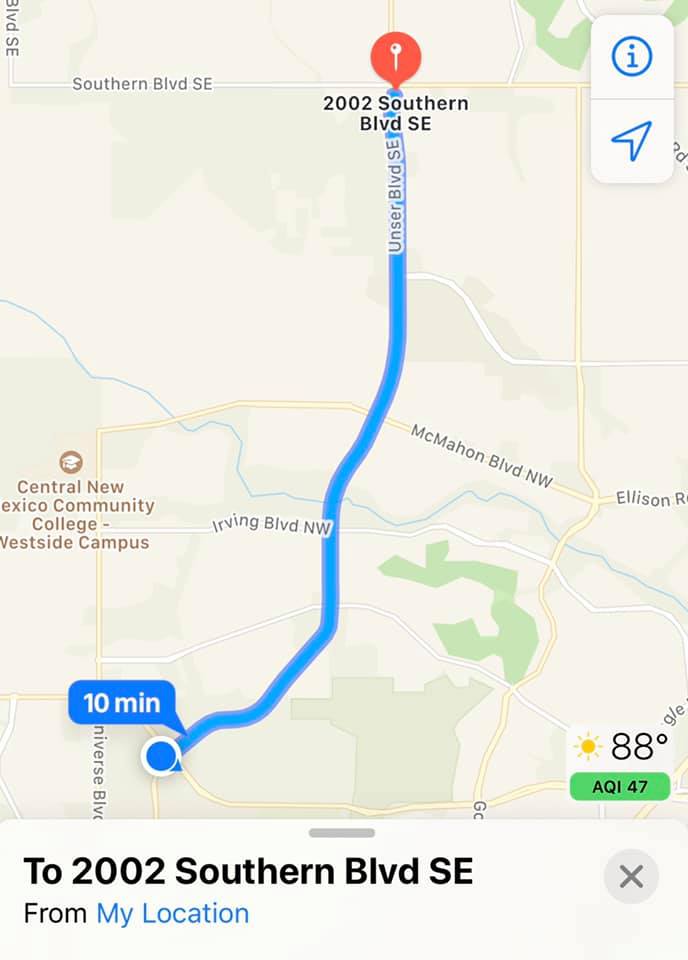Tap the My Location link
The image size is (688, 960).
(x=172, y=913)
